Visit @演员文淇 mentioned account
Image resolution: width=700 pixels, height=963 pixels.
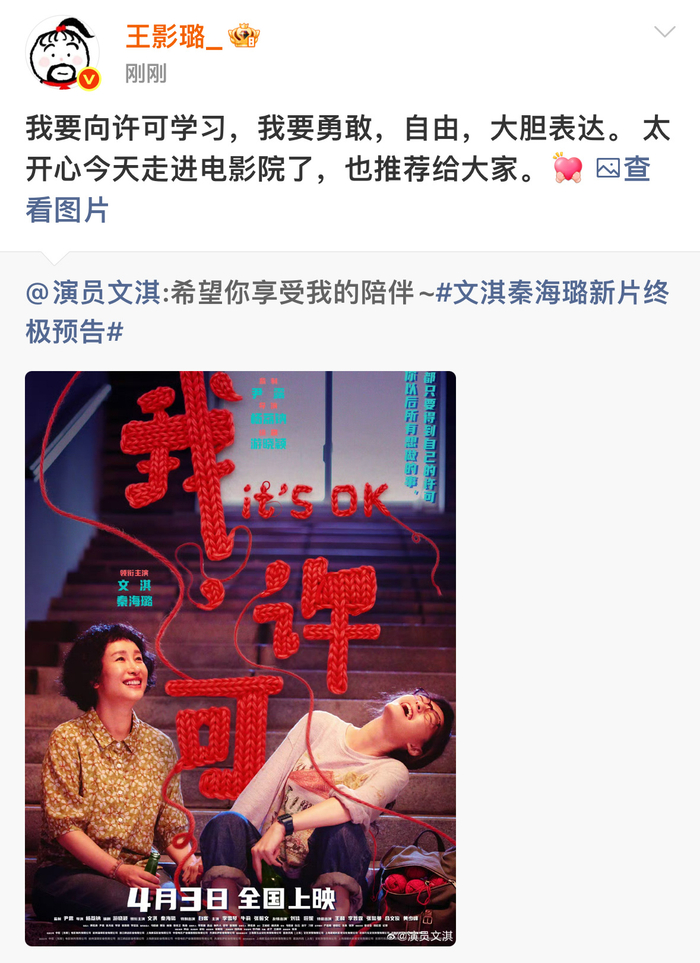(93, 293)
